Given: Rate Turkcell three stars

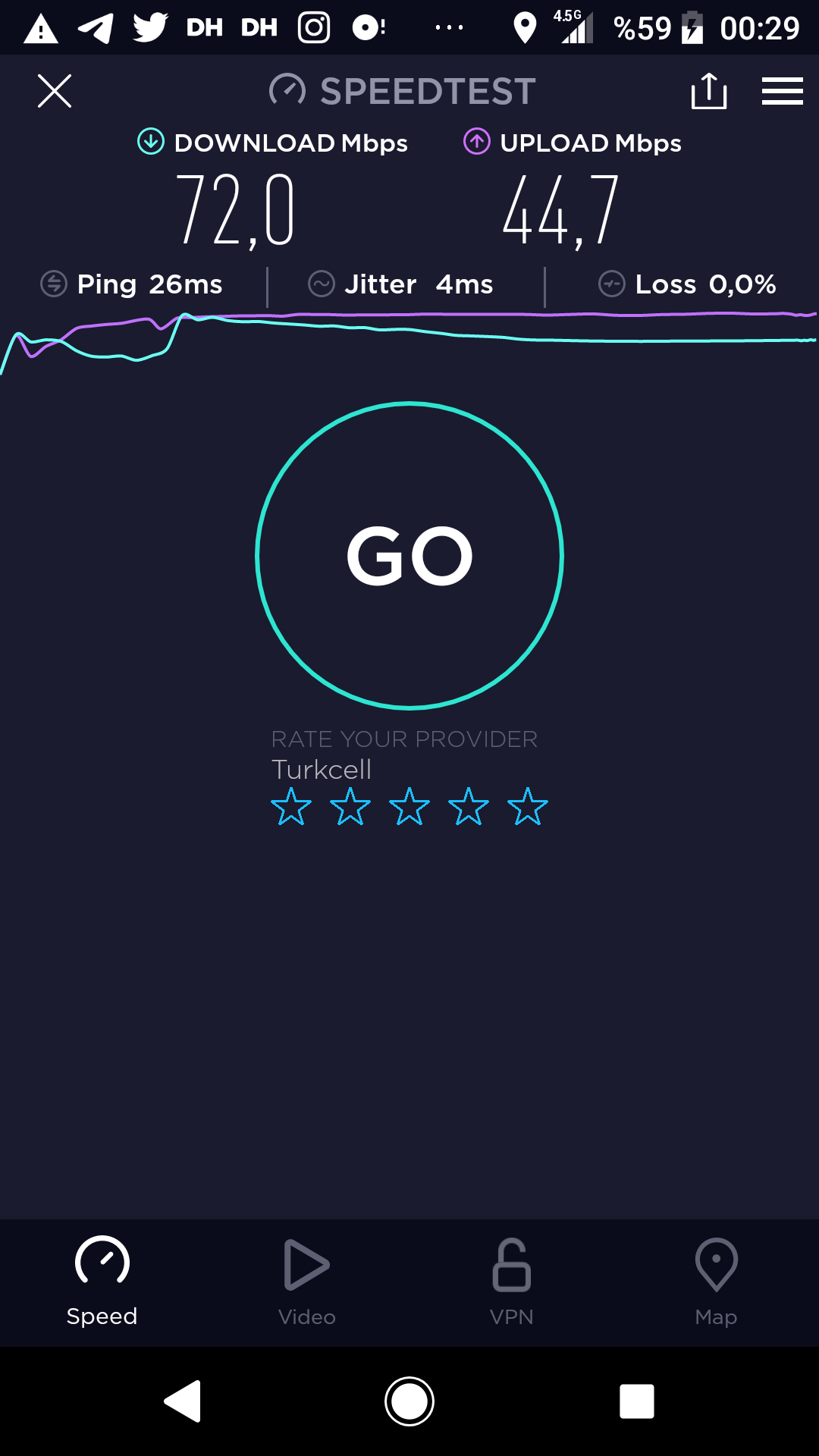Looking at the screenshot, I should [409, 806].
